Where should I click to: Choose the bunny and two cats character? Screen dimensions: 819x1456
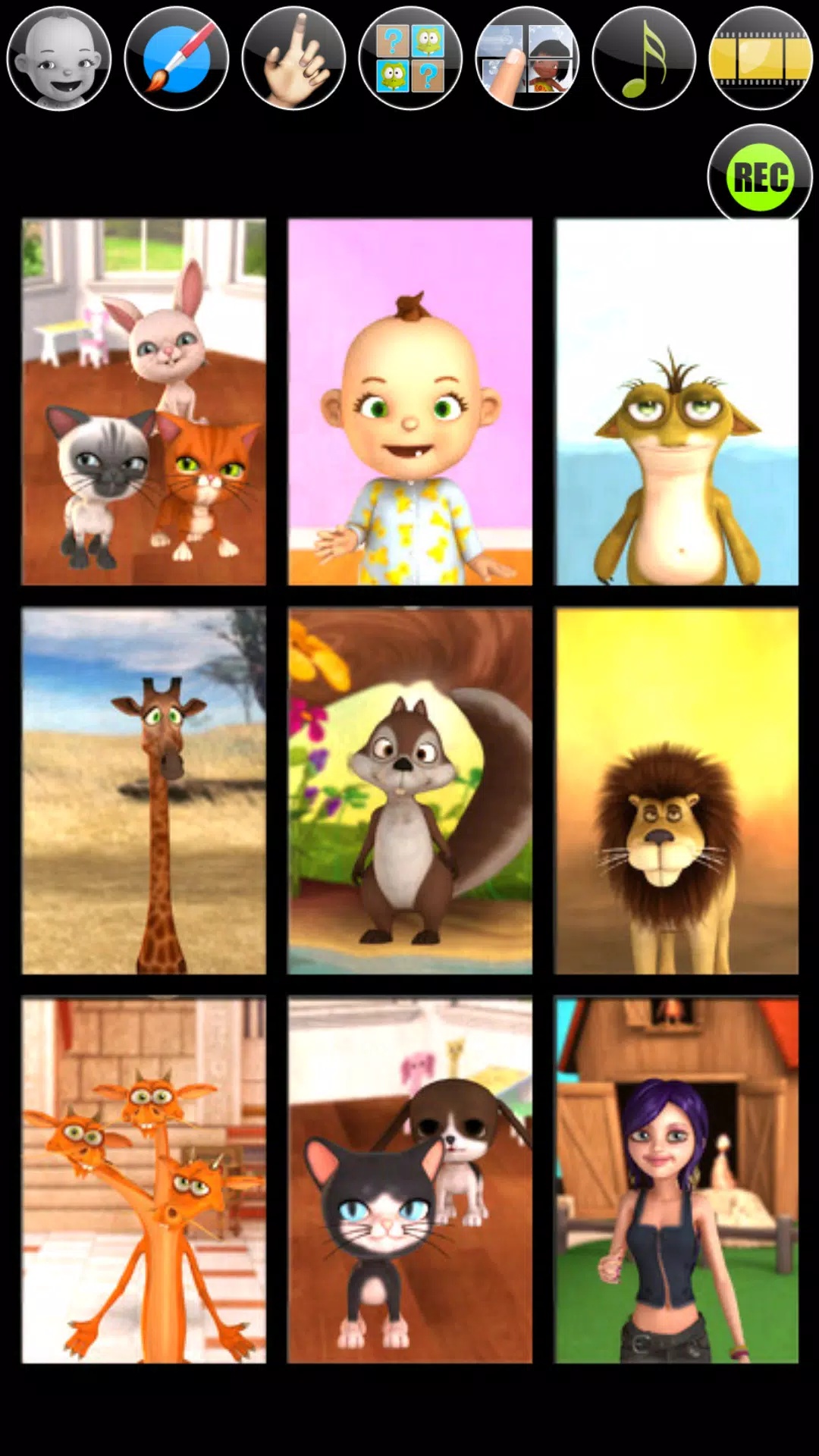(144, 402)
